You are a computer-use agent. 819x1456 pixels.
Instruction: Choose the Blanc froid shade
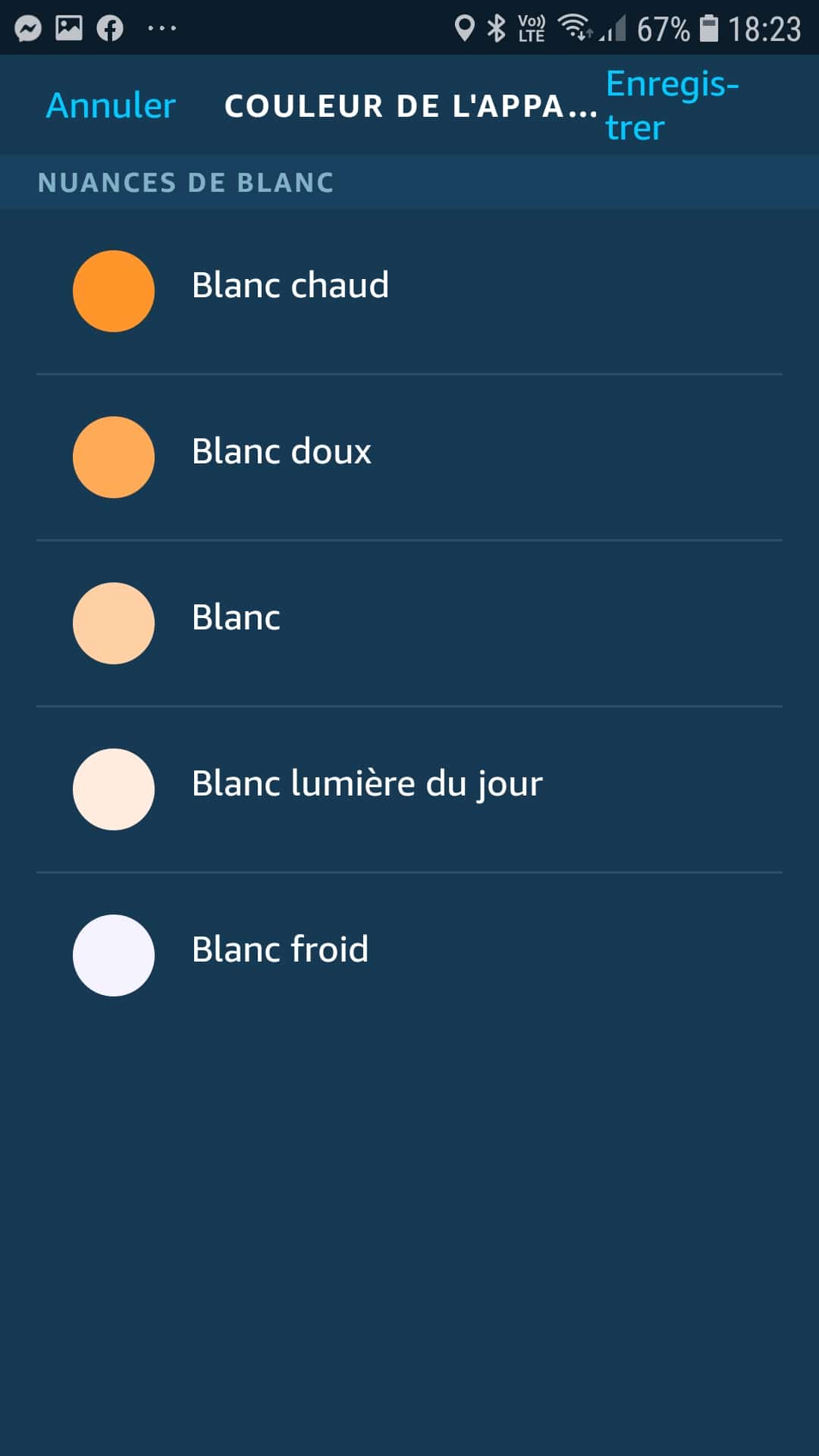tap(409, 955)
